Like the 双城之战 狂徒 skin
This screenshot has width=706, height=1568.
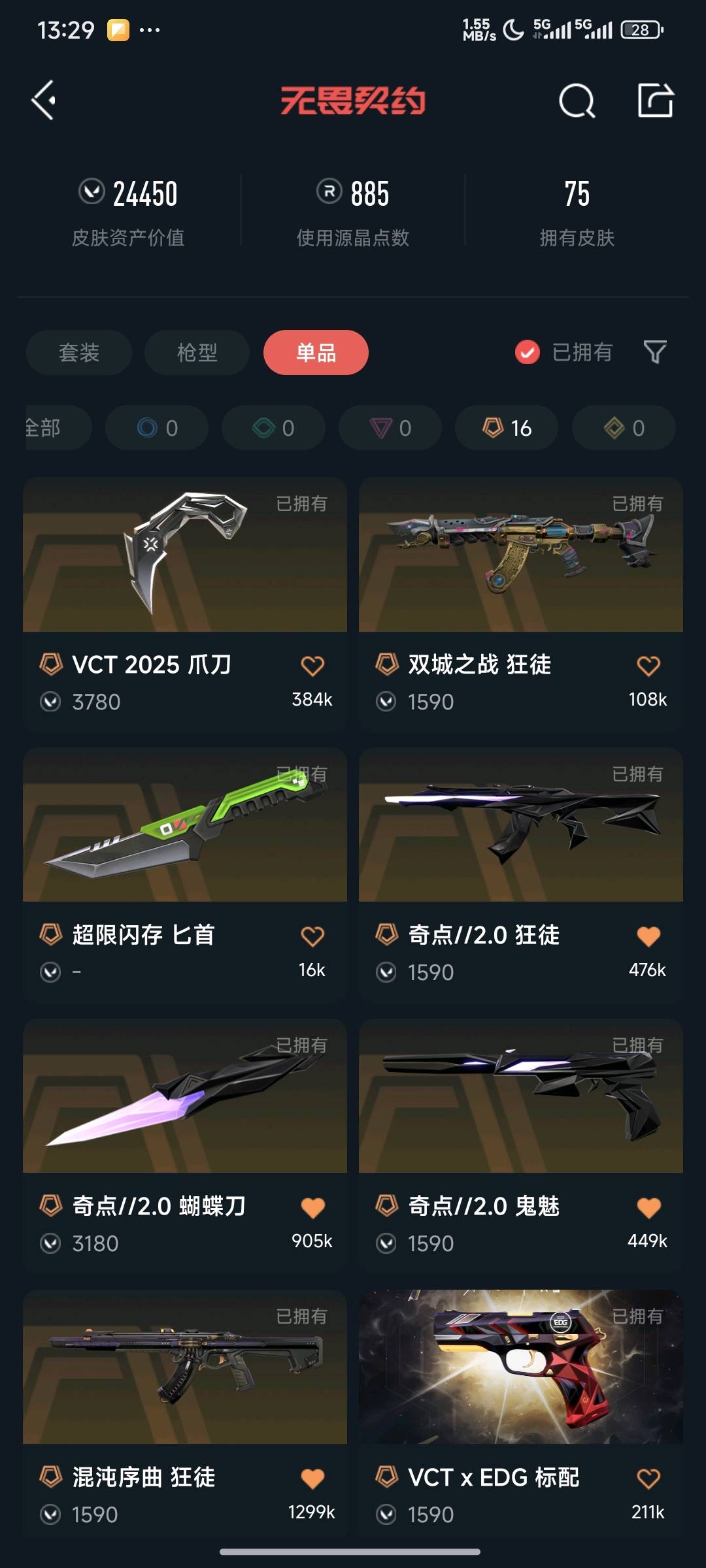point(648,666)
